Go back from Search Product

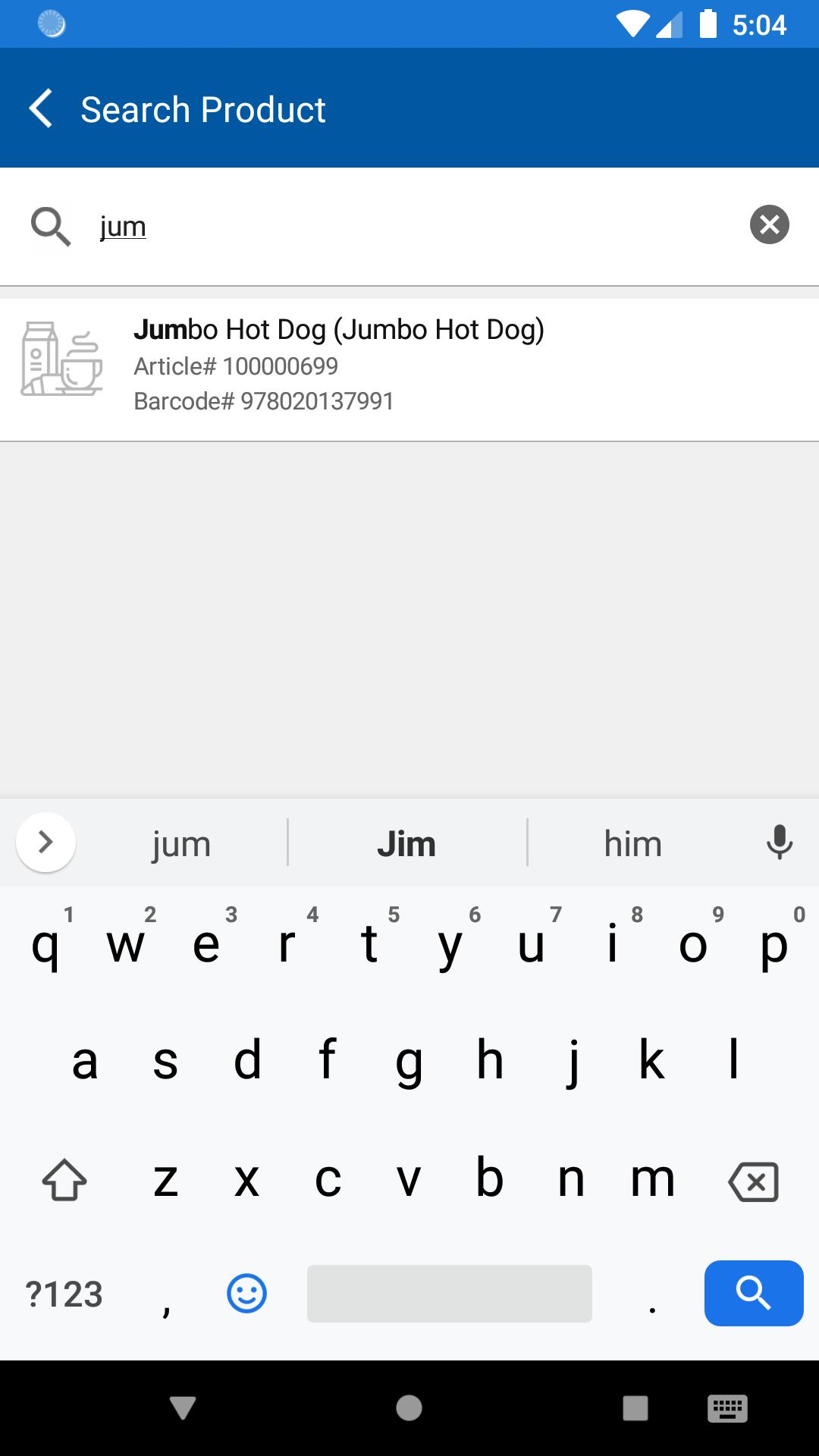point(41,108)
